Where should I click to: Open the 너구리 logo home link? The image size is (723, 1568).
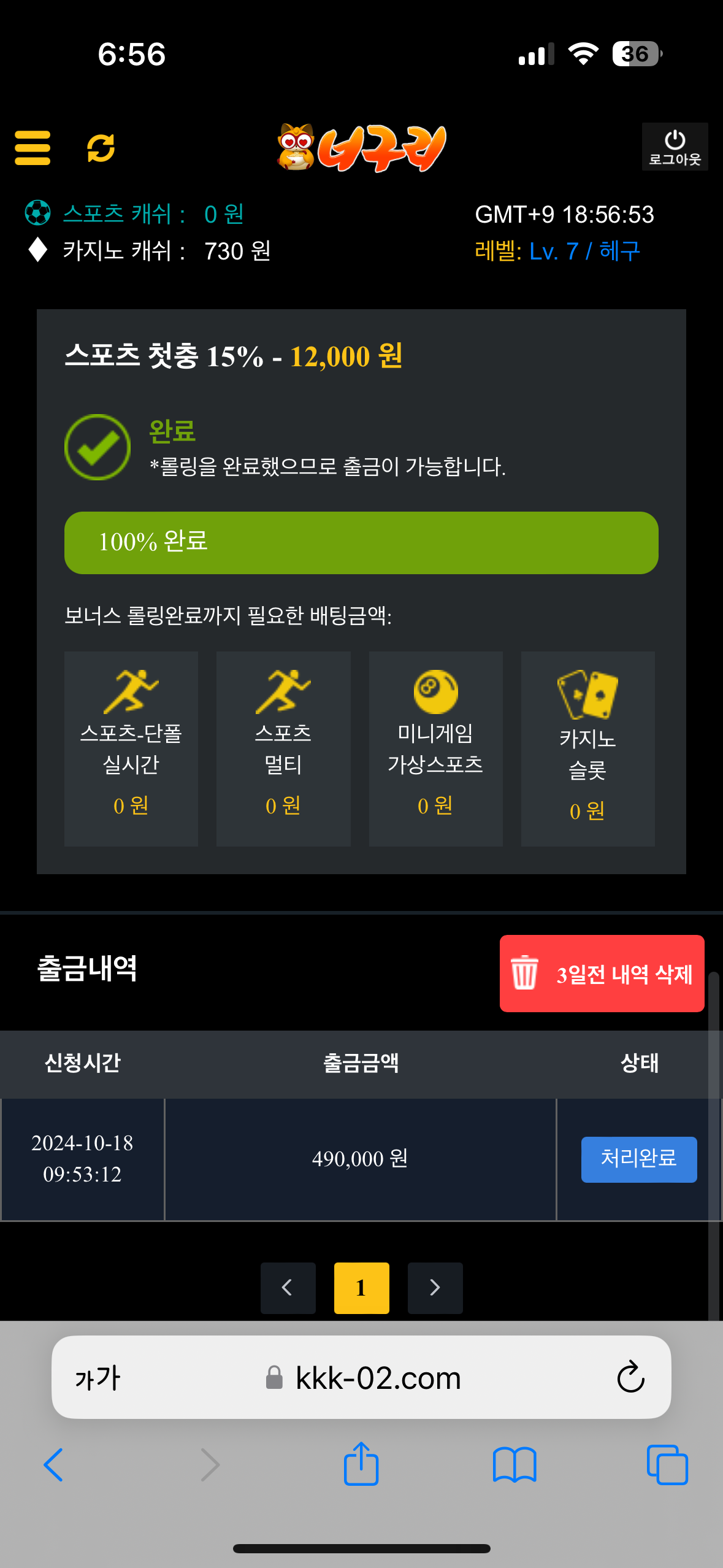(x=361, y=148)
